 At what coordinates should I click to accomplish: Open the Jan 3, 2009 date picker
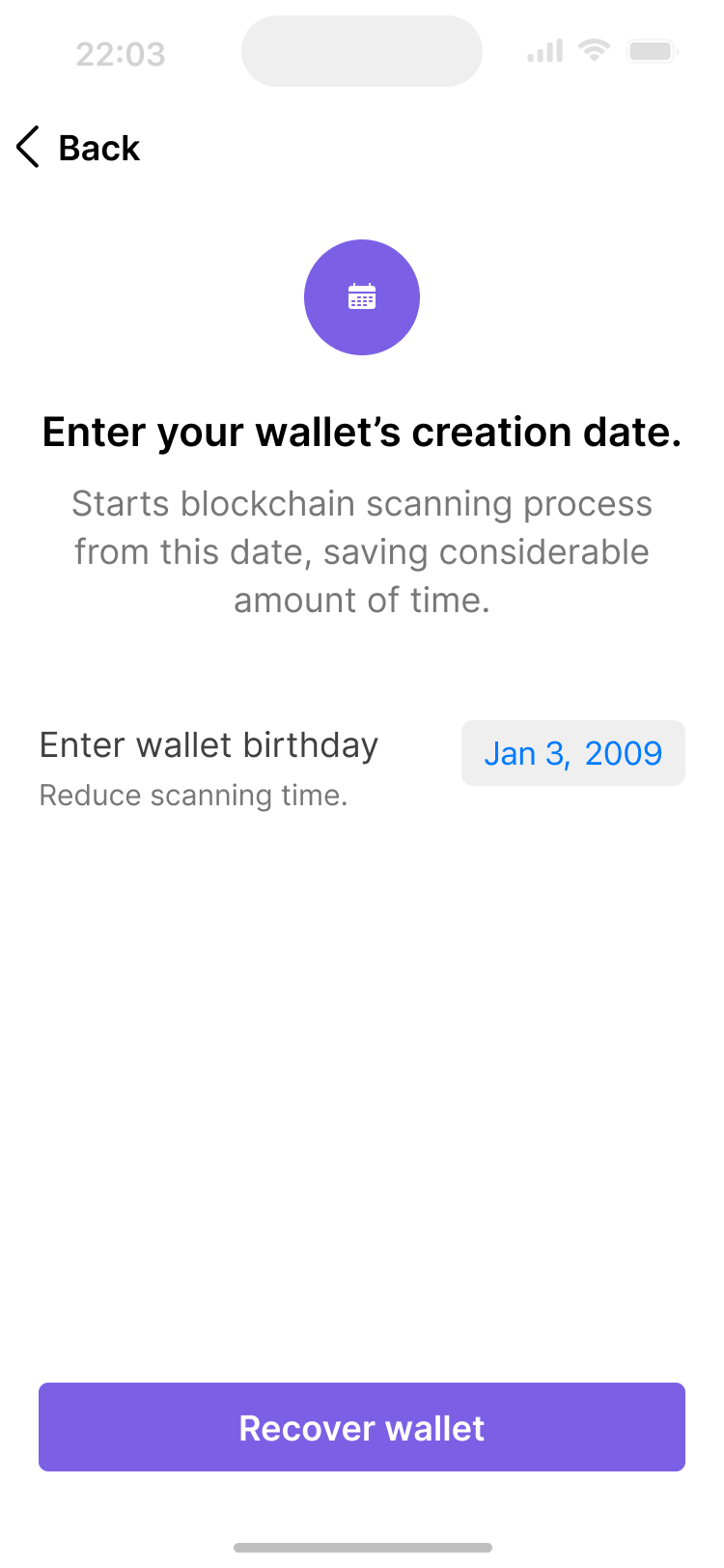(x=573, y=753)
